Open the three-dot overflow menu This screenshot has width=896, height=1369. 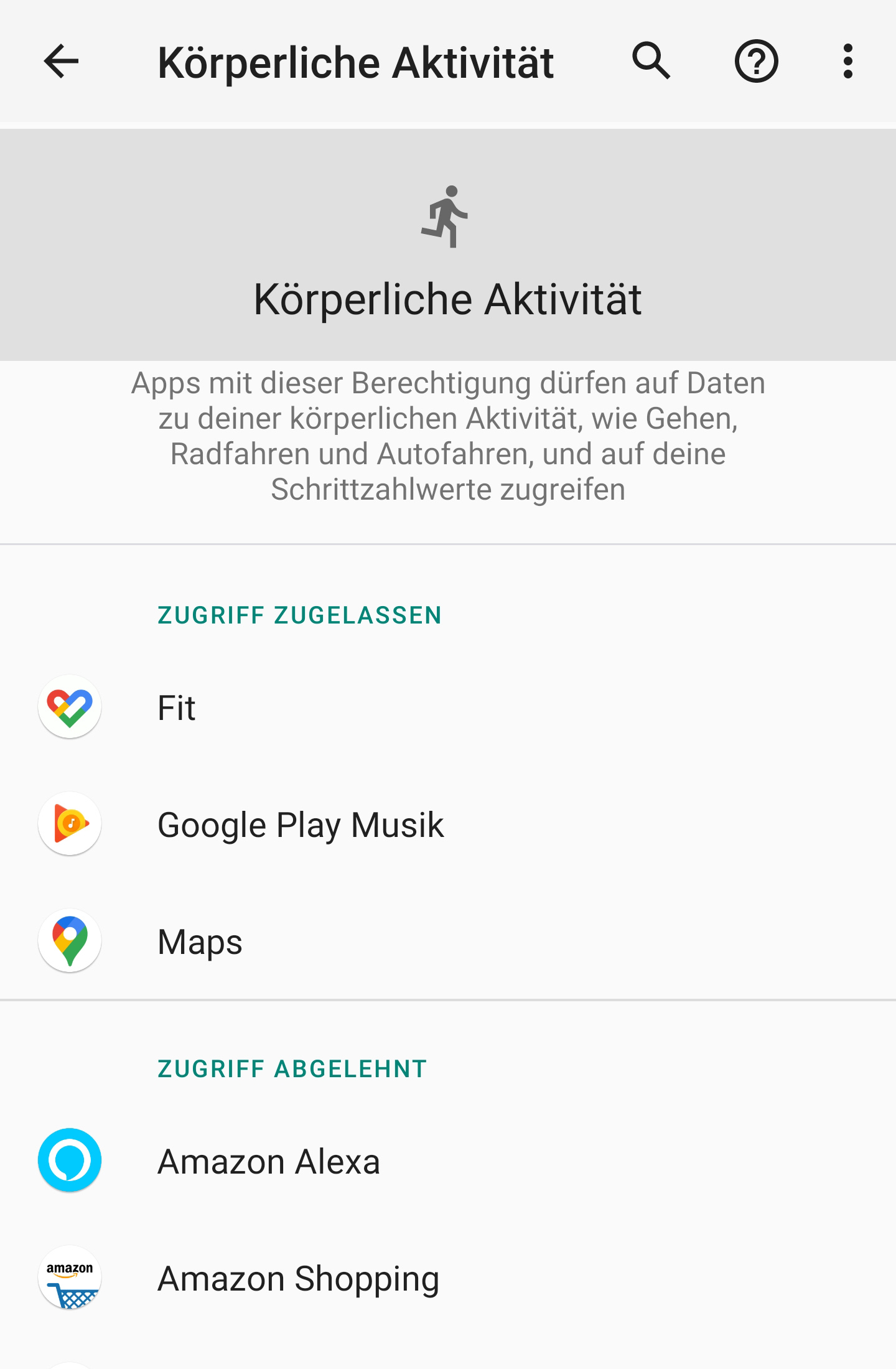(x=847, y=62)
